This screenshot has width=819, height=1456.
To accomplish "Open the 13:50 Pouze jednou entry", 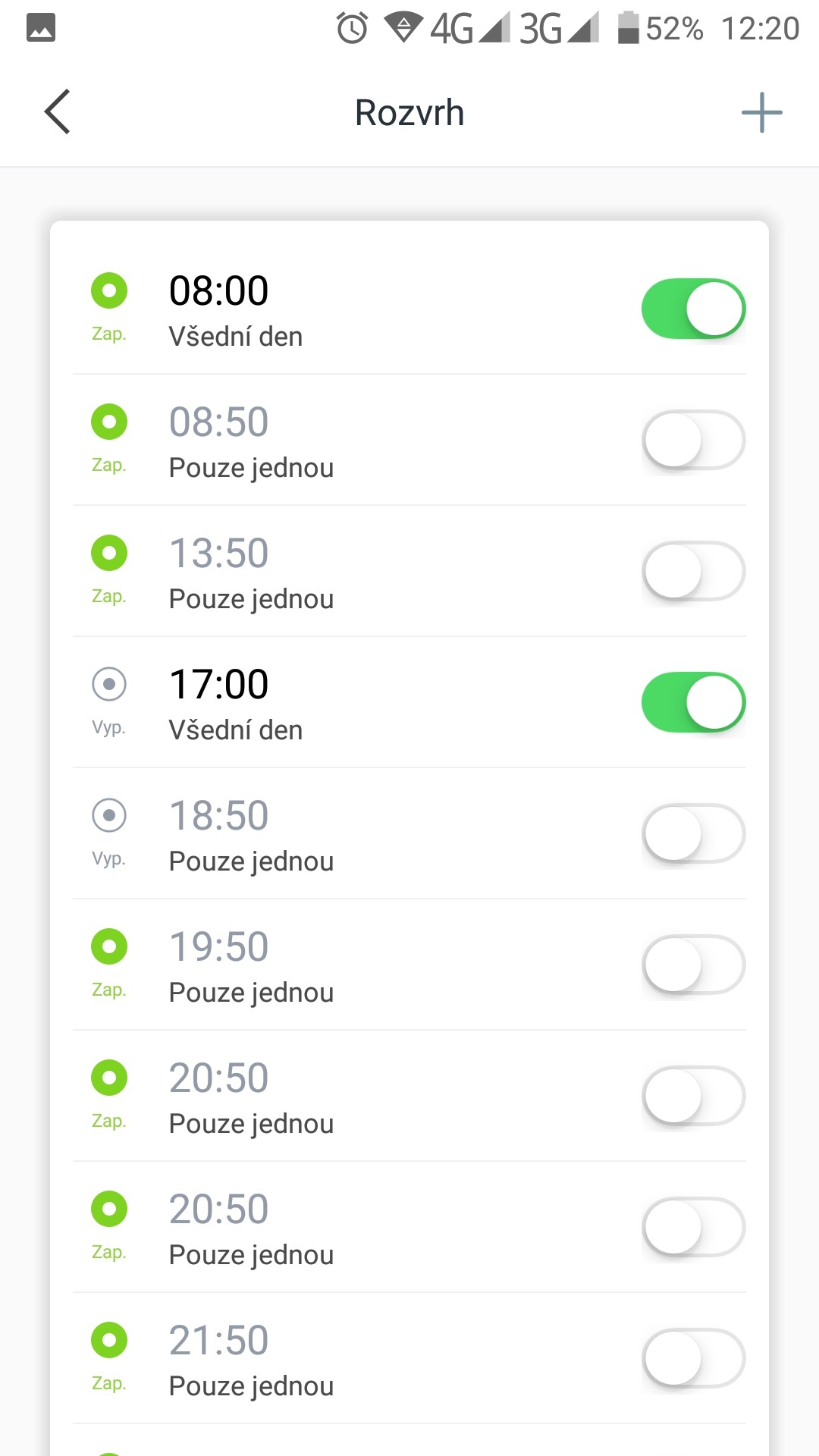I will (x=341, y=573).
